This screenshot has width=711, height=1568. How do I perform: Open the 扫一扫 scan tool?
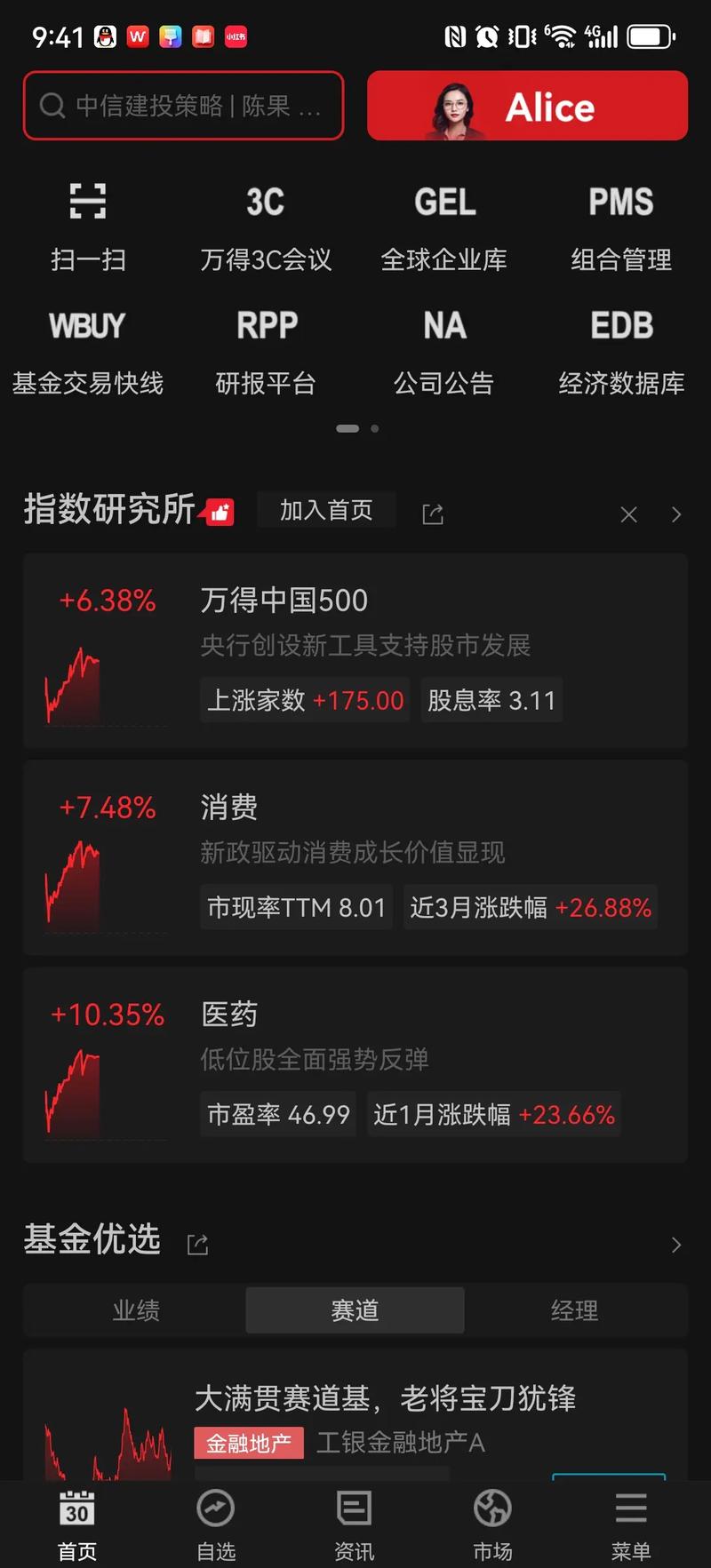pos(89,227)
